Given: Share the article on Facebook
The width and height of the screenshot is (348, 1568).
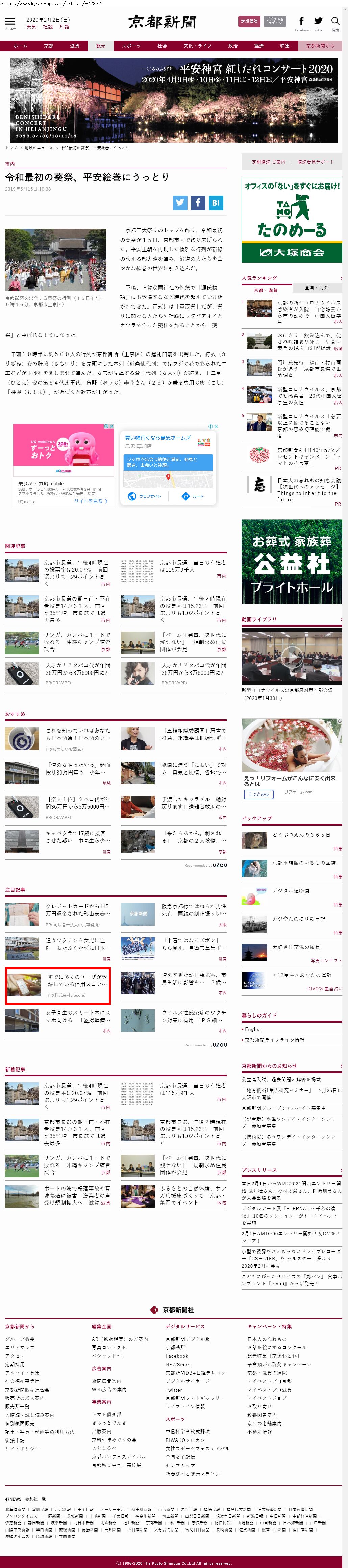Looking at the screenshot, I should pyautogui.click(x=198, y=203).
